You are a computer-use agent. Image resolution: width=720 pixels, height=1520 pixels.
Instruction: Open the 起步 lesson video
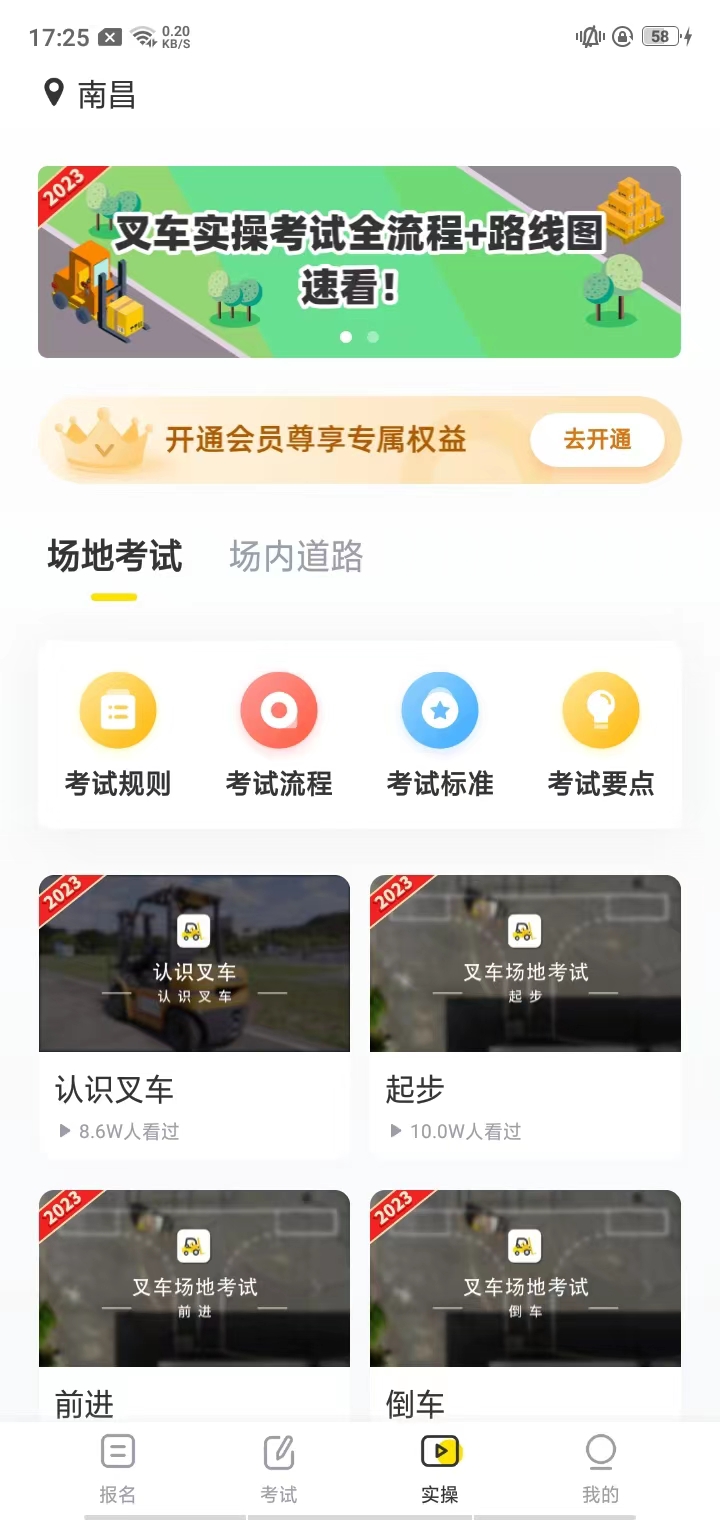point(525,963)
